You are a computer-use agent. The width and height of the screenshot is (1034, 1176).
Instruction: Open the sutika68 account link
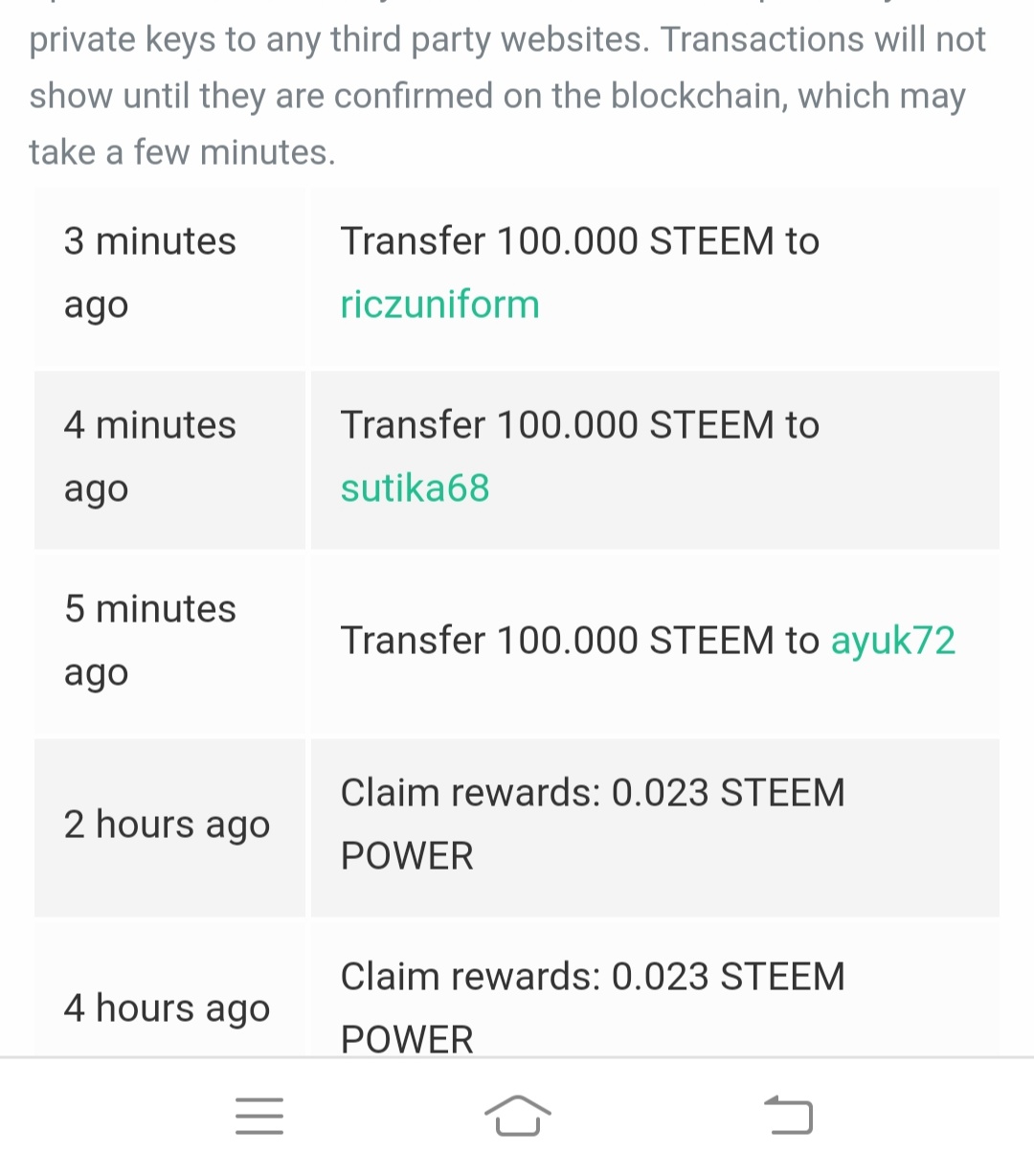point(415,488)
